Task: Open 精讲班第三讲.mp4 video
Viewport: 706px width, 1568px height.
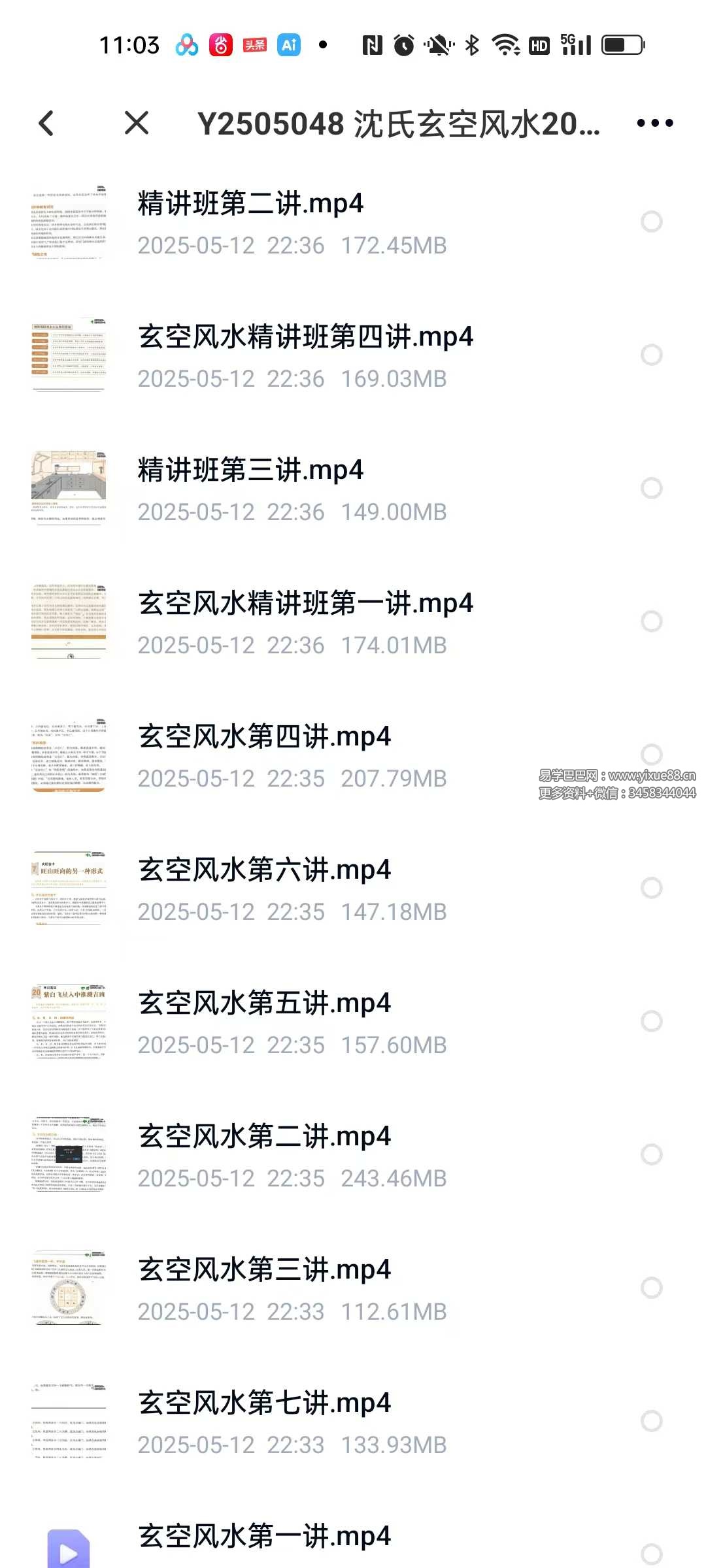Action: (x=250, y=470)
